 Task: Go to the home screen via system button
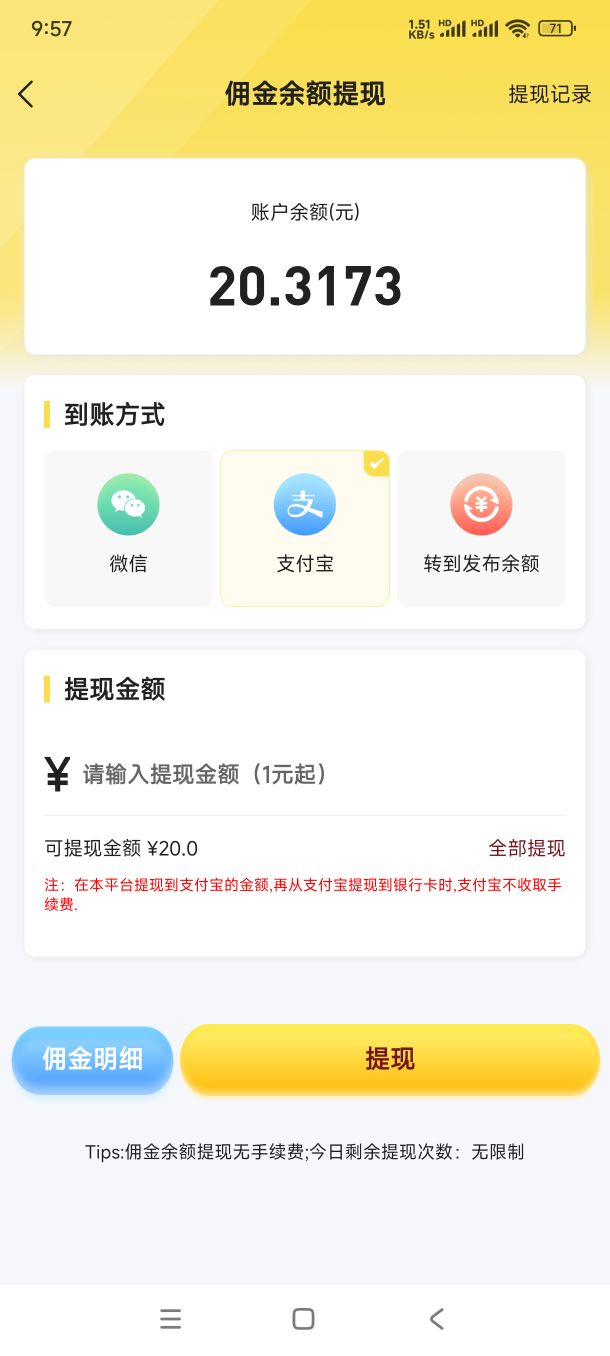[x=303, y=1319]
